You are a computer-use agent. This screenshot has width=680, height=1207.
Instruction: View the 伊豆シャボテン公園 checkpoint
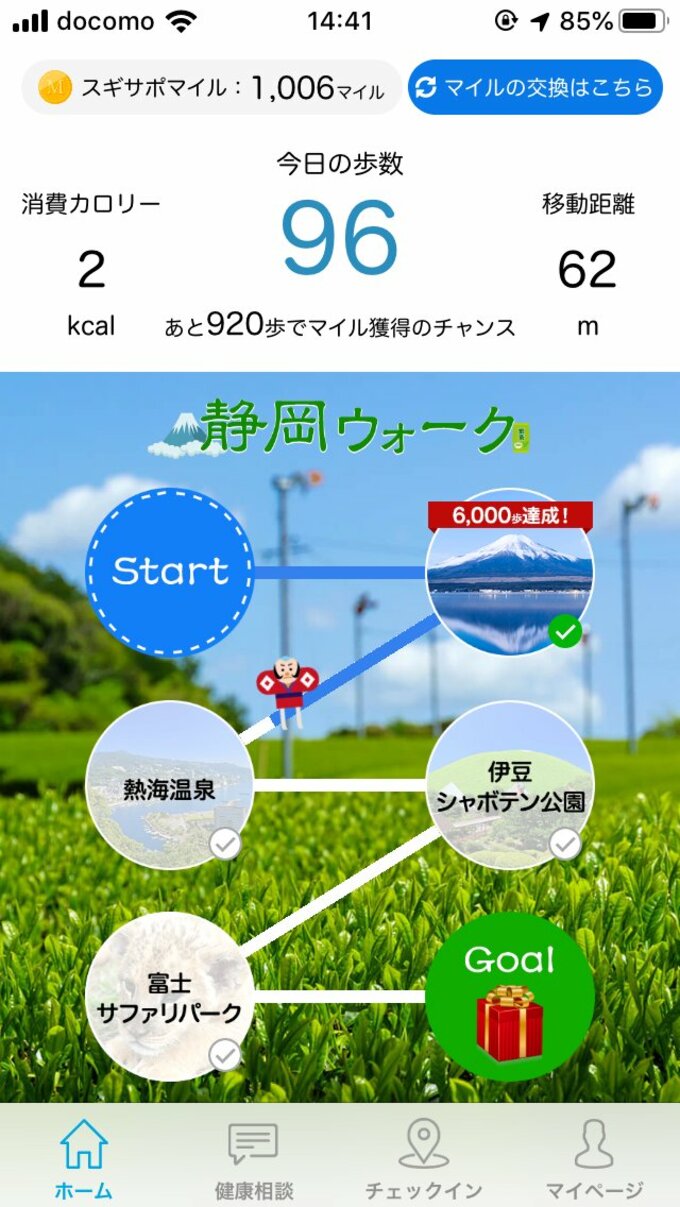510,786
